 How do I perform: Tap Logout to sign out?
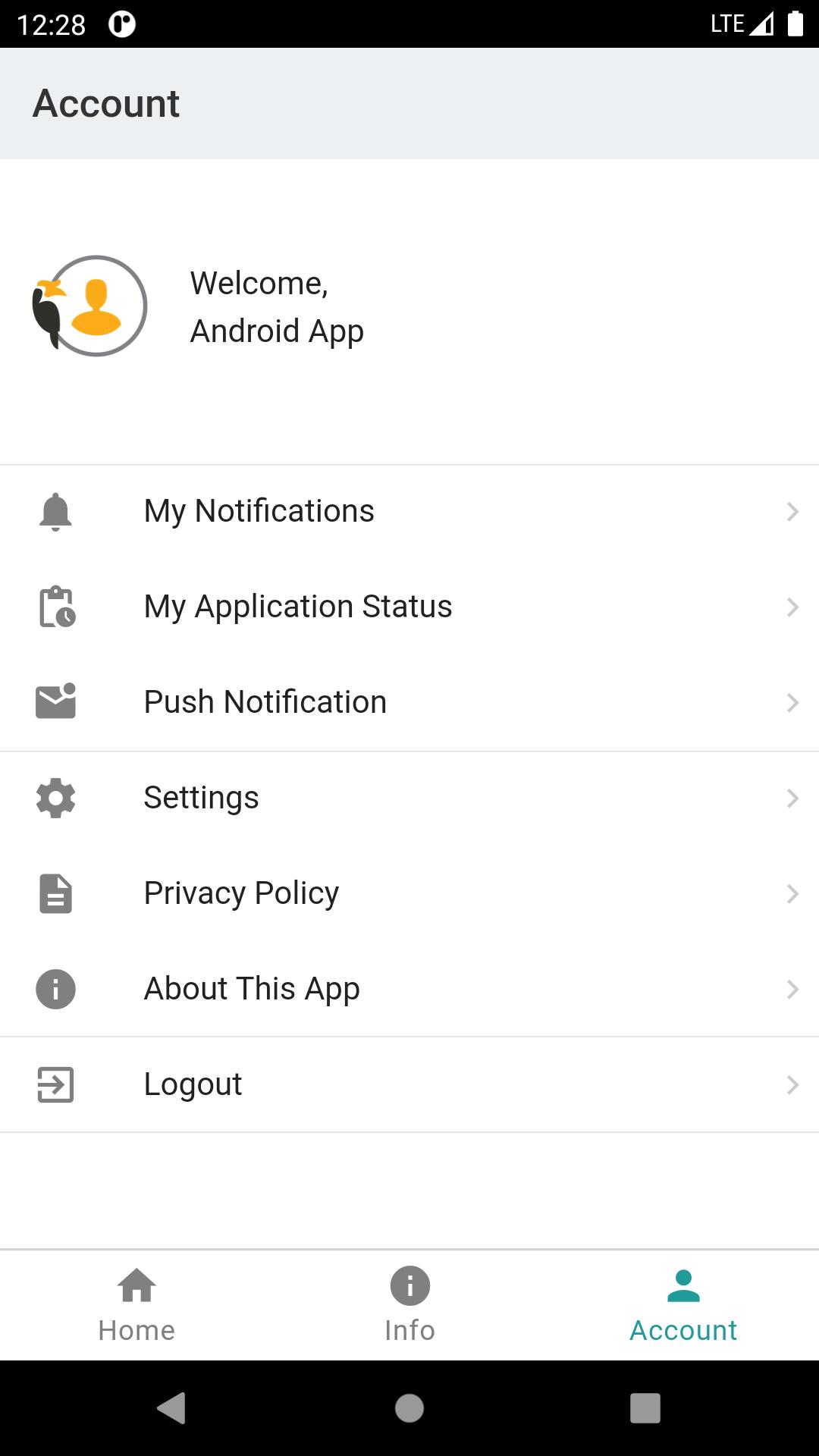[x=409, y=1085]
